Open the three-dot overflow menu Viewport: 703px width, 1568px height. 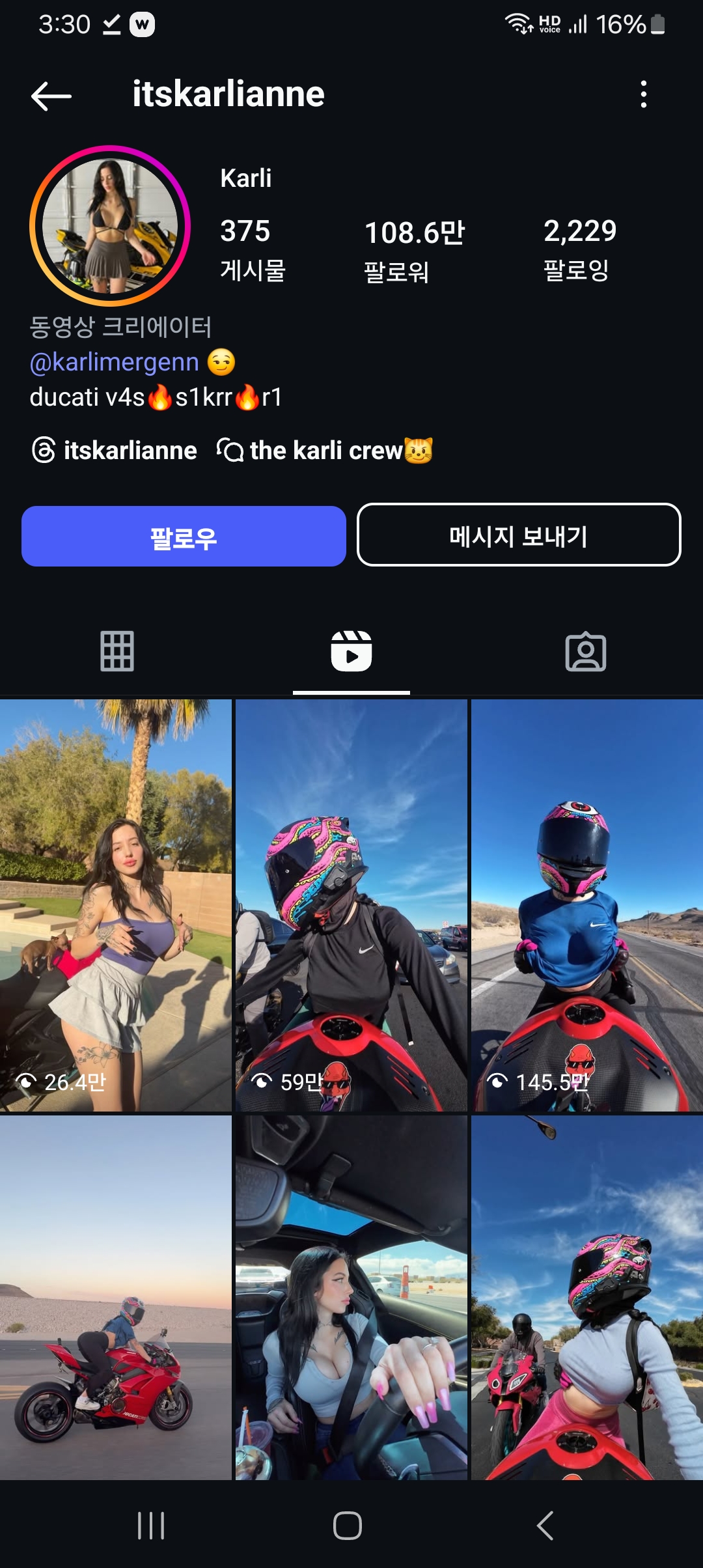(x=643, y=94)
